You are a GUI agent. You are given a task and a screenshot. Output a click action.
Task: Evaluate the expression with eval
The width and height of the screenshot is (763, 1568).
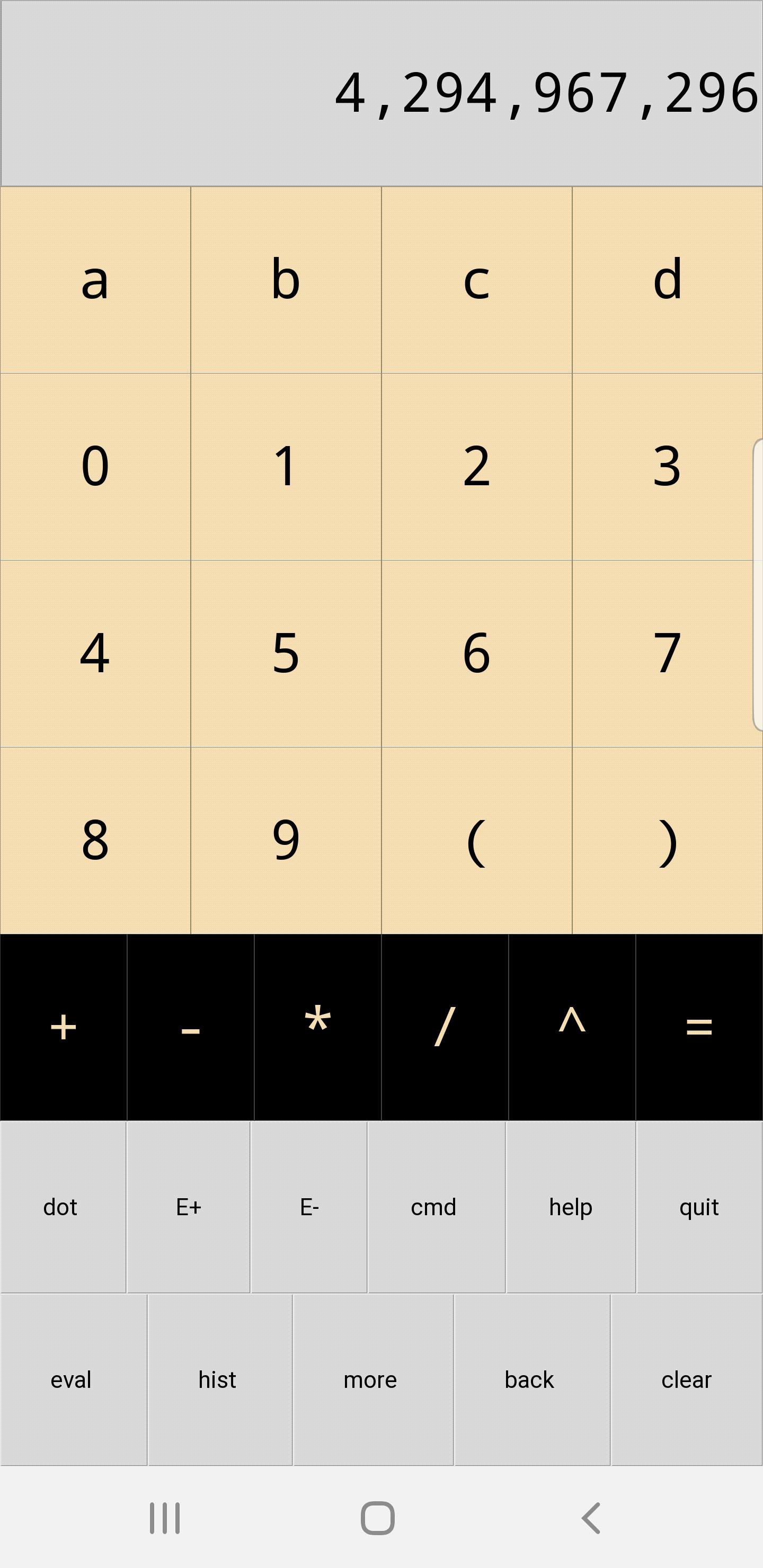click(71, 1379)
